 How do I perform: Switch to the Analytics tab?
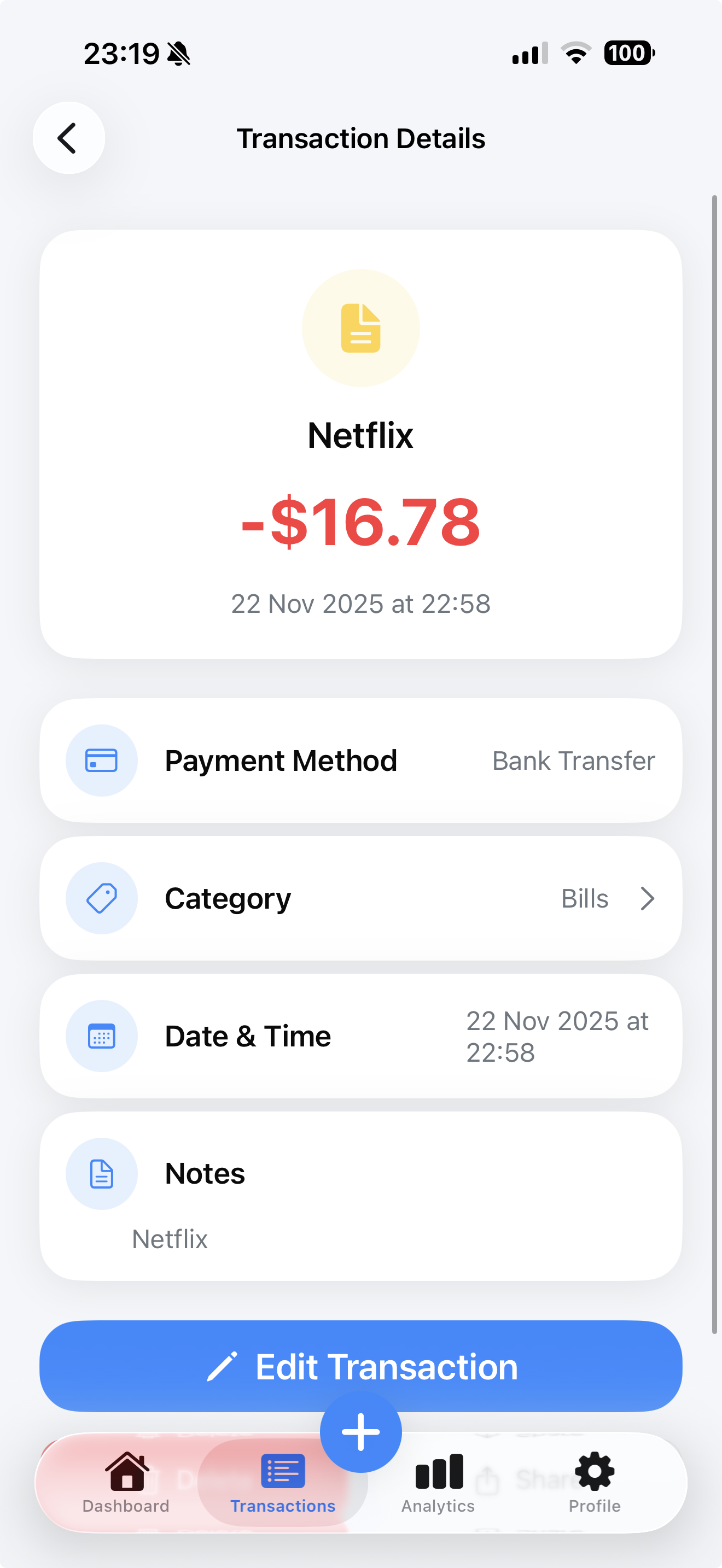(x=438, y=1487)
